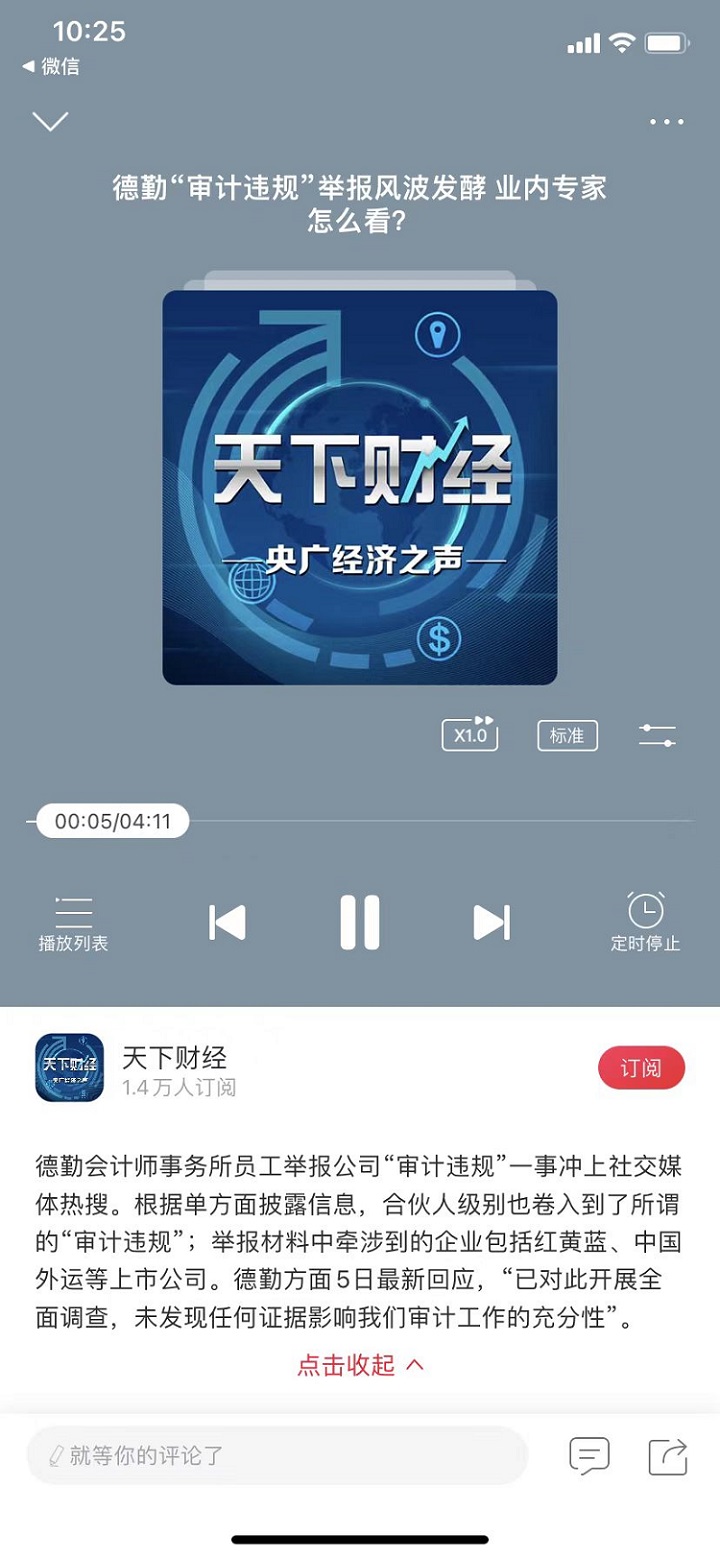
Task: Collapse the player with the down chevron
Action: tap(50, 121)
